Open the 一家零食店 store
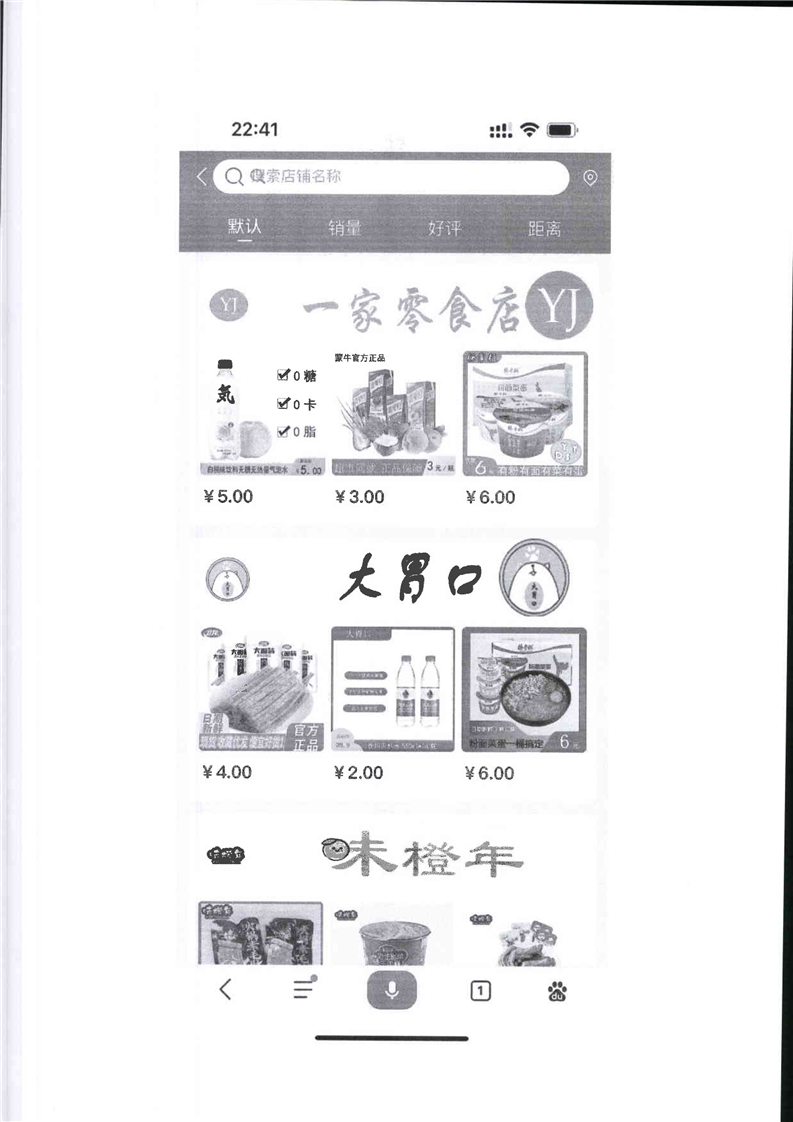793x1122 pixels. (x=412, y=312)
